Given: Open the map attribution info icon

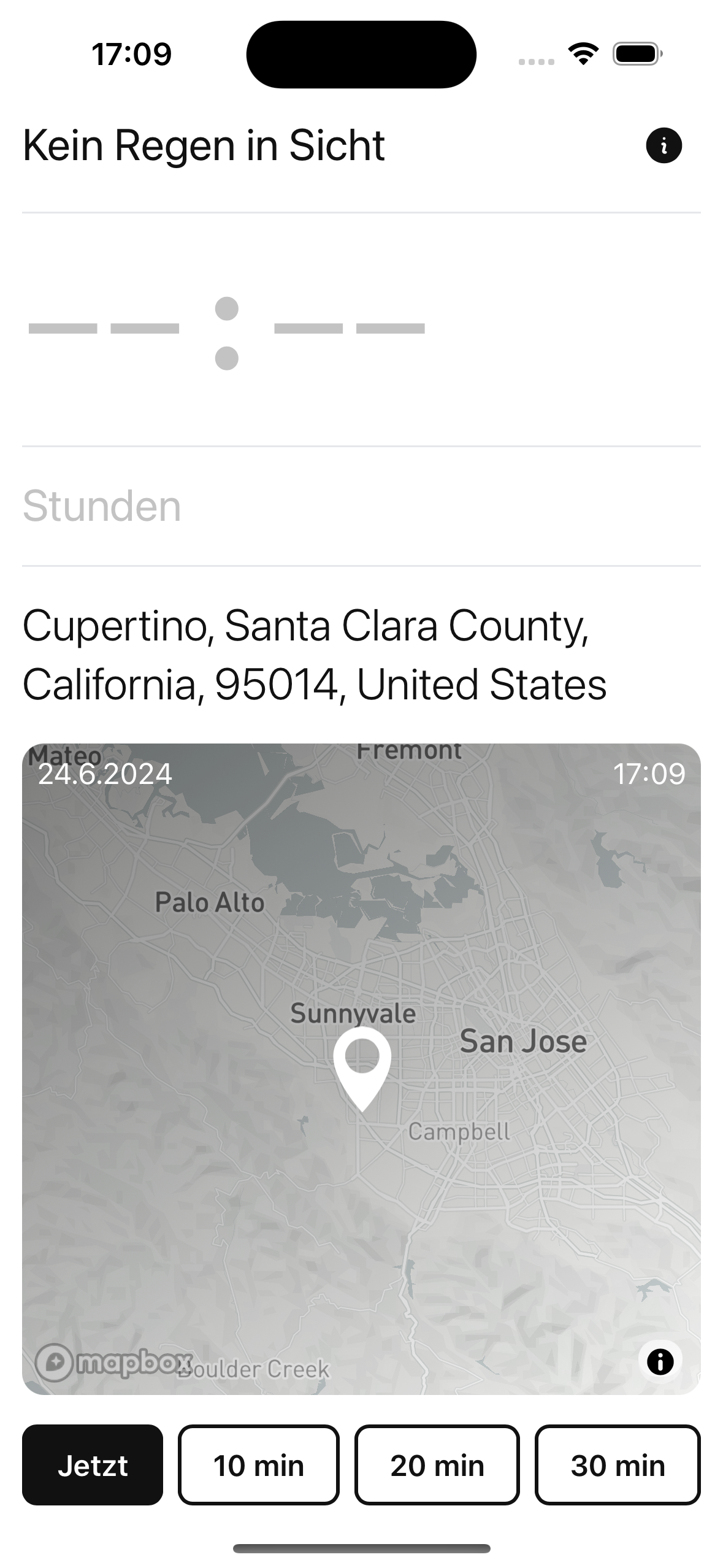Looking at the screenshot, I should [660, 1362].
